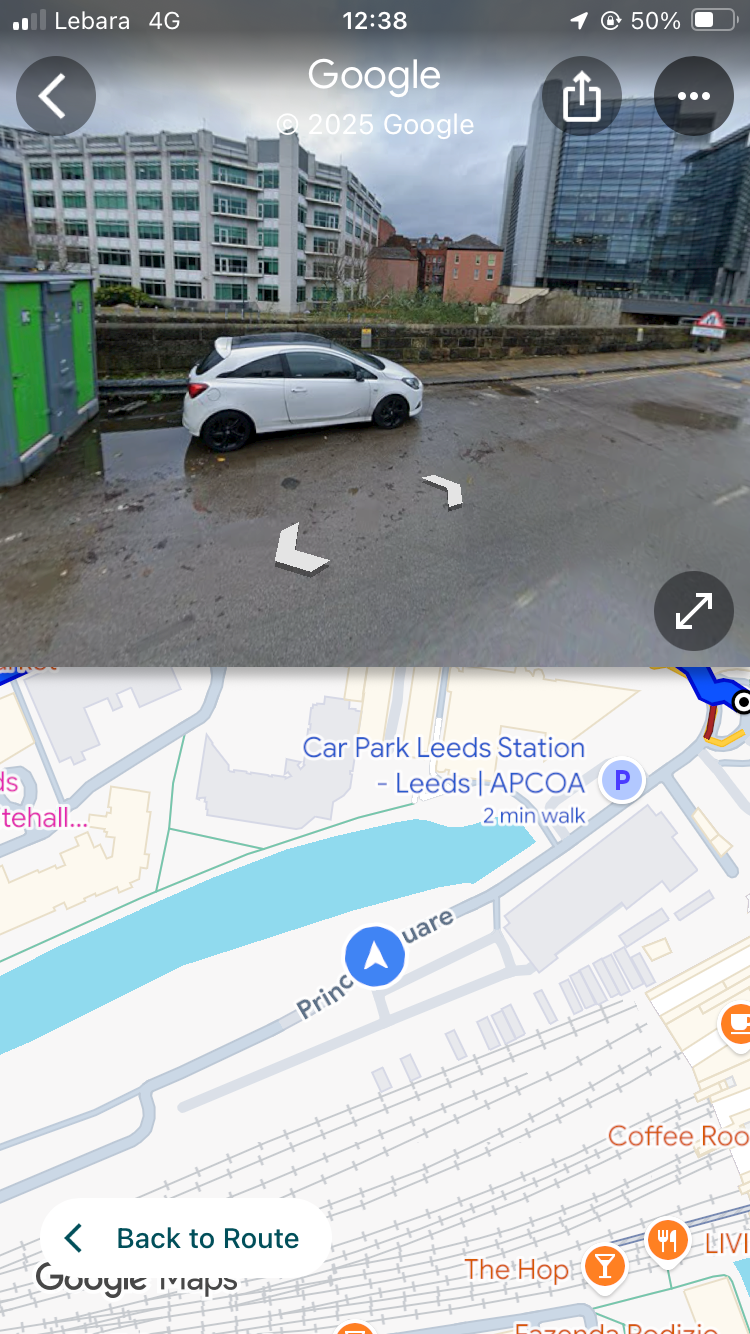Tap Back to Route button
The width and height of the screenshot is (750, 1334).
[185, 1238]
